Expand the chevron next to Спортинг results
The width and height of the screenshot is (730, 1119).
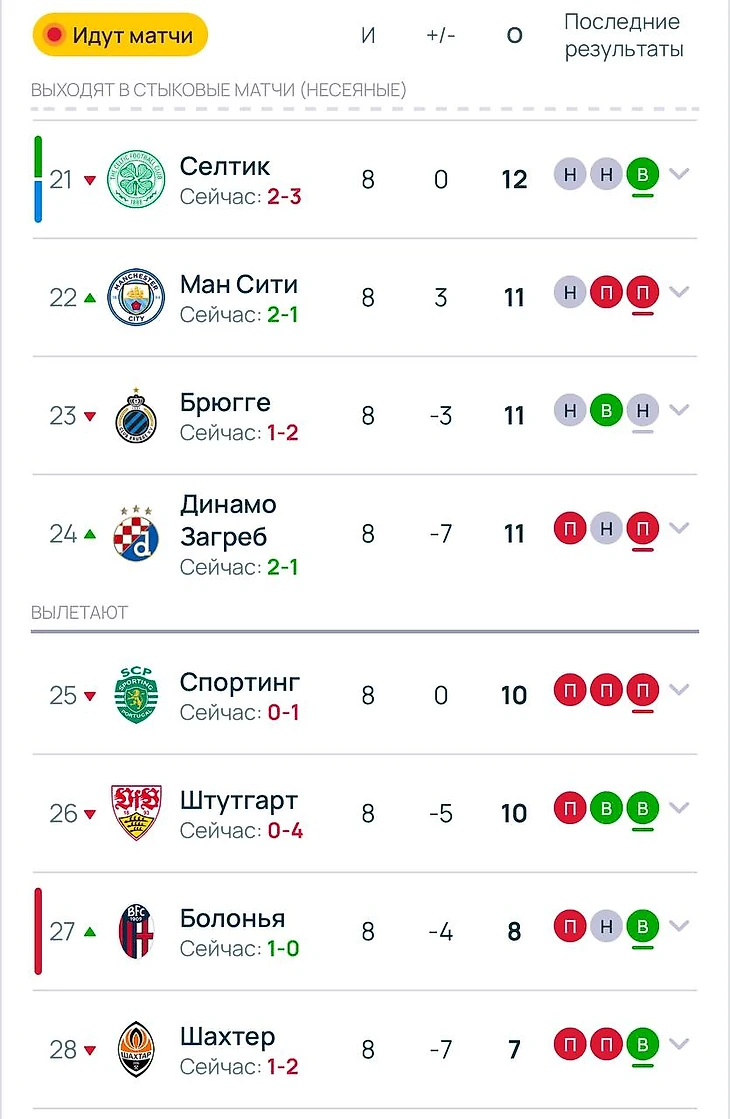(680, 690)
